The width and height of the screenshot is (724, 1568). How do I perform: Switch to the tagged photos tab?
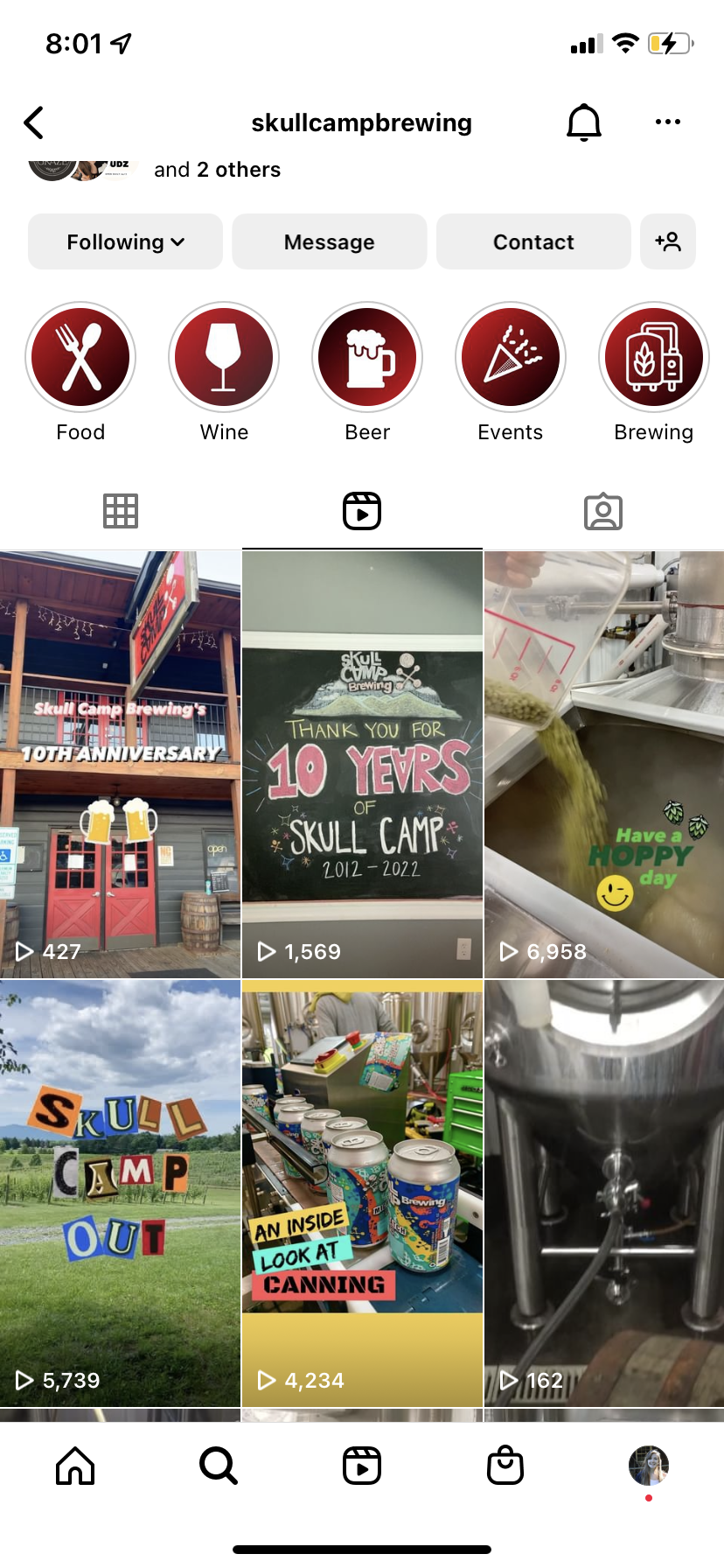[603, 511]
